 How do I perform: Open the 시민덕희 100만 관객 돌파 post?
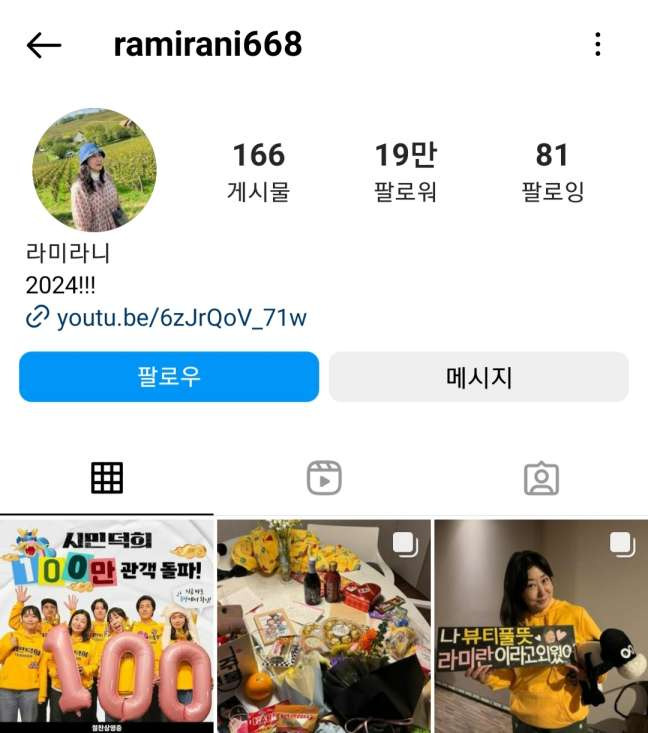107,626
